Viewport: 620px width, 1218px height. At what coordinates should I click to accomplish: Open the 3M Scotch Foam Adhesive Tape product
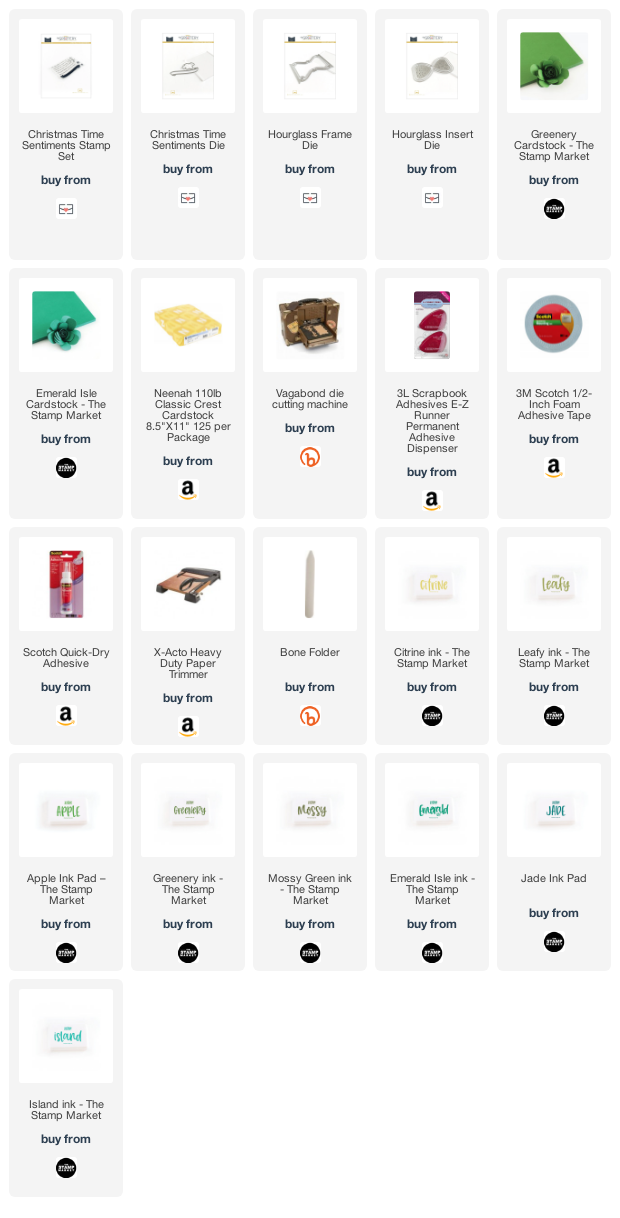pyautogui.click(x=554, y=326)
